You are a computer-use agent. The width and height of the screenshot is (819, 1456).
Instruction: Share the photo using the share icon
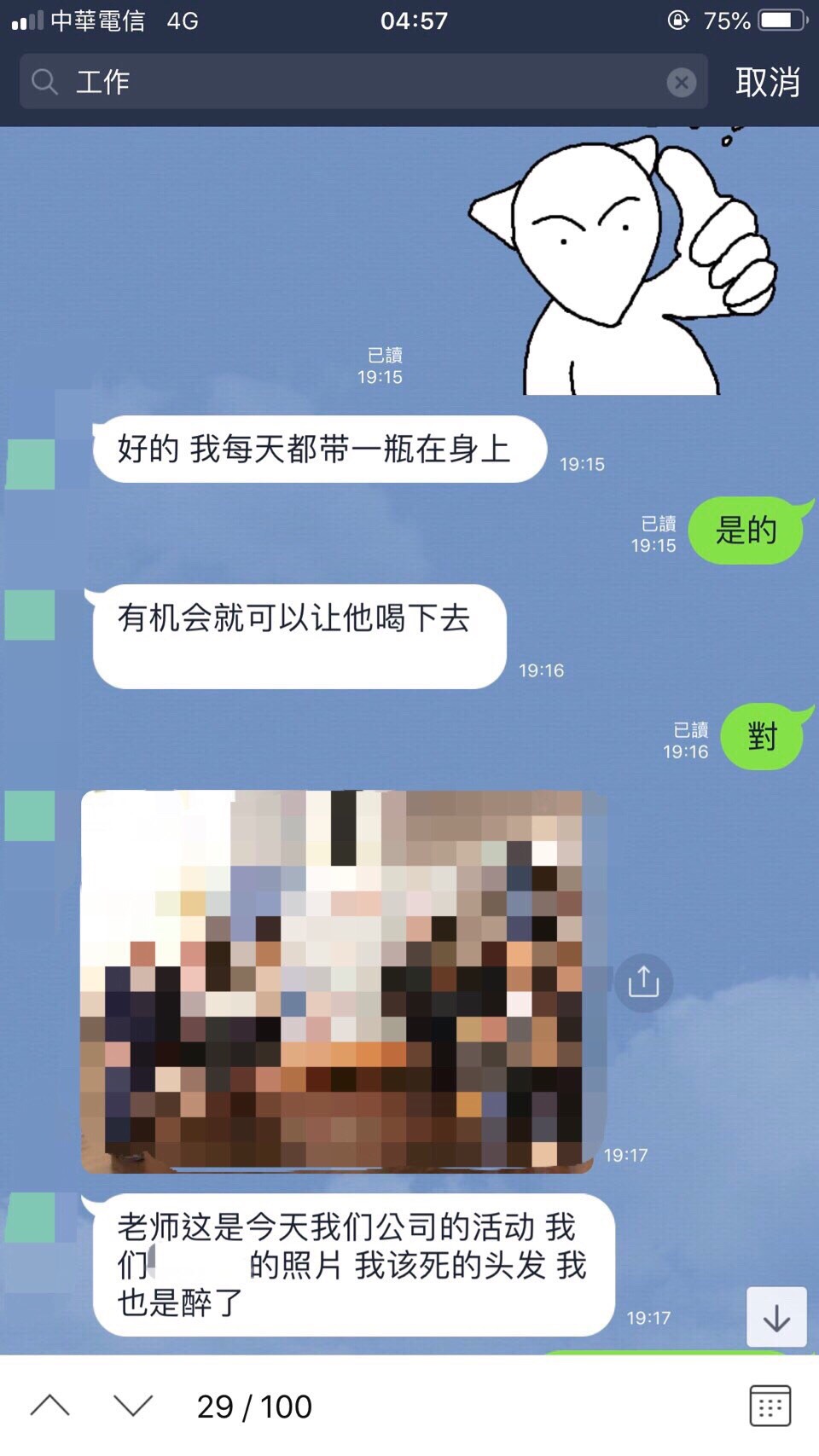coord(643,983)
